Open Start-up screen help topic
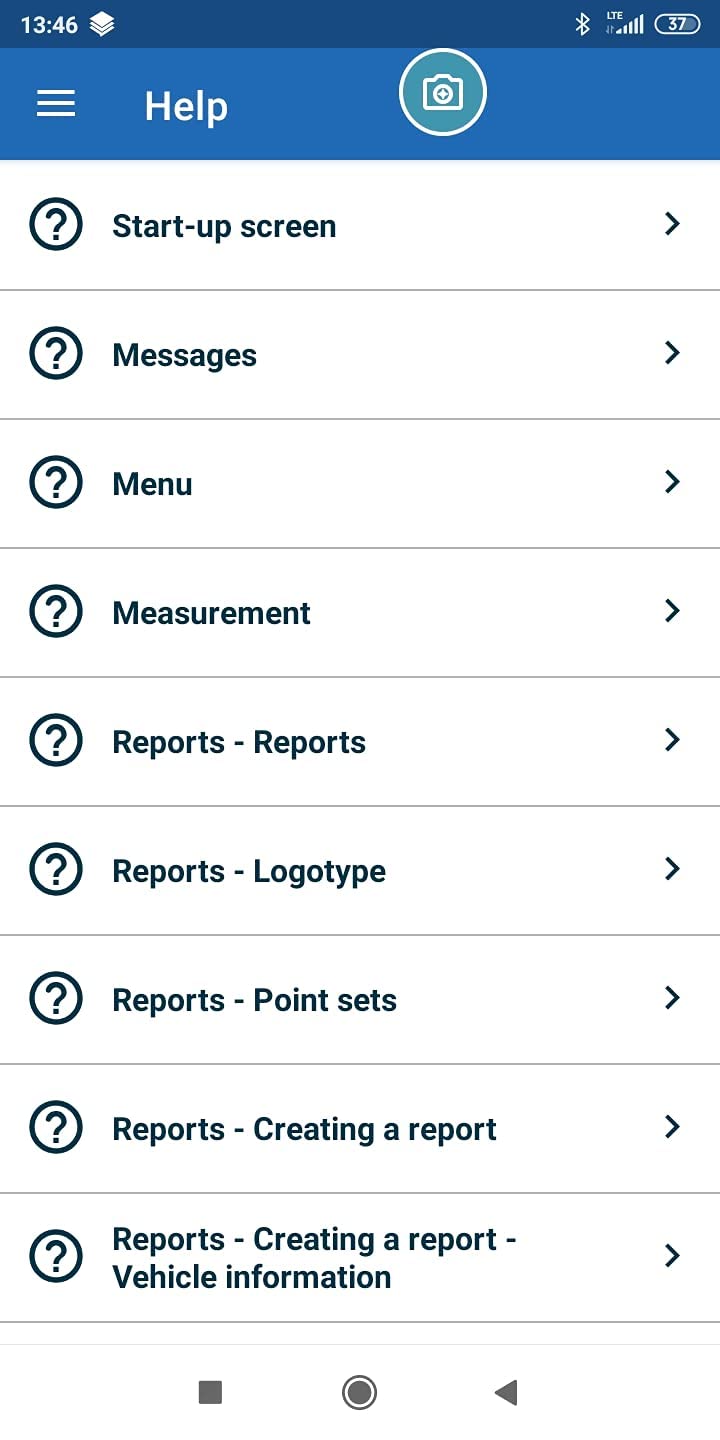The height and width of the screenshot is (1440, 720). click(360, 226)
